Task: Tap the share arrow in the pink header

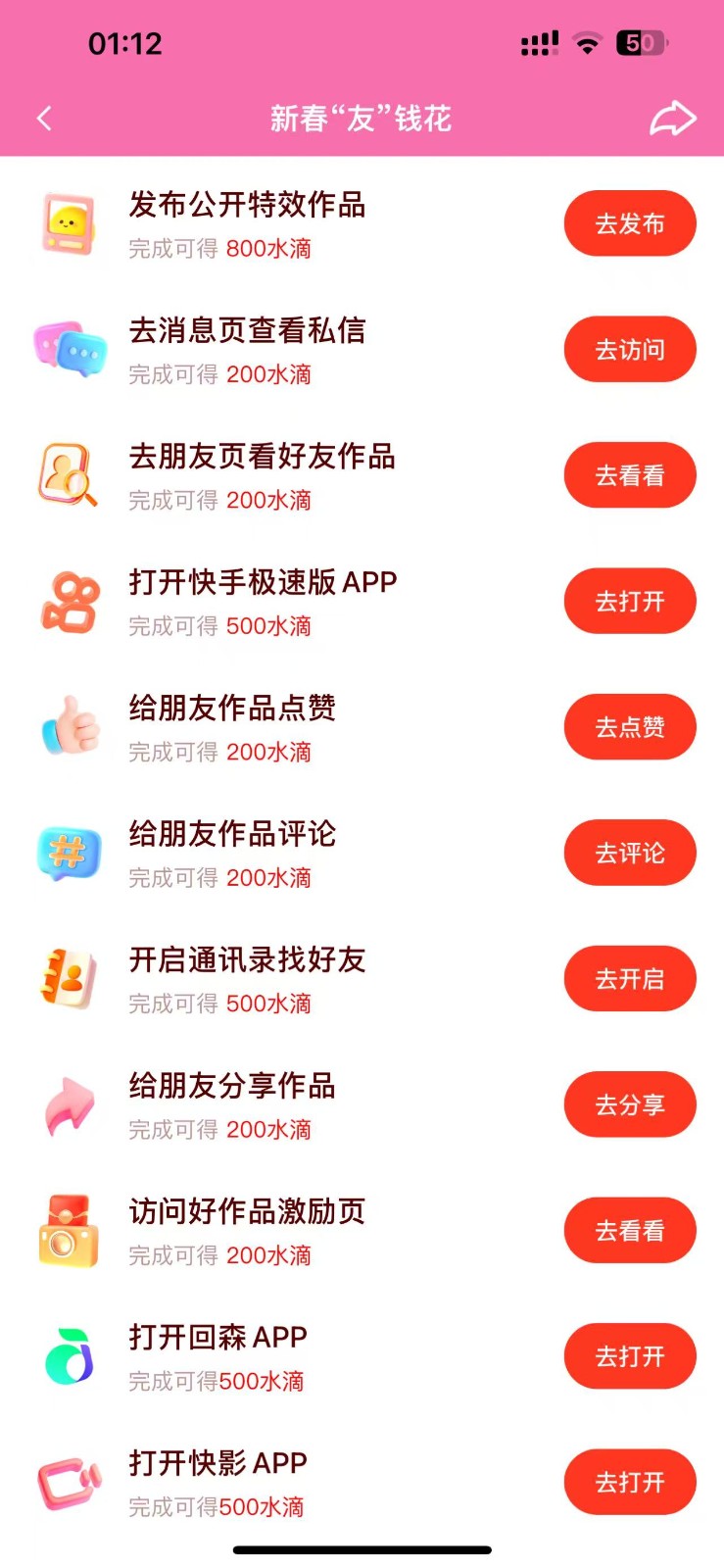Action: (674, 117)
